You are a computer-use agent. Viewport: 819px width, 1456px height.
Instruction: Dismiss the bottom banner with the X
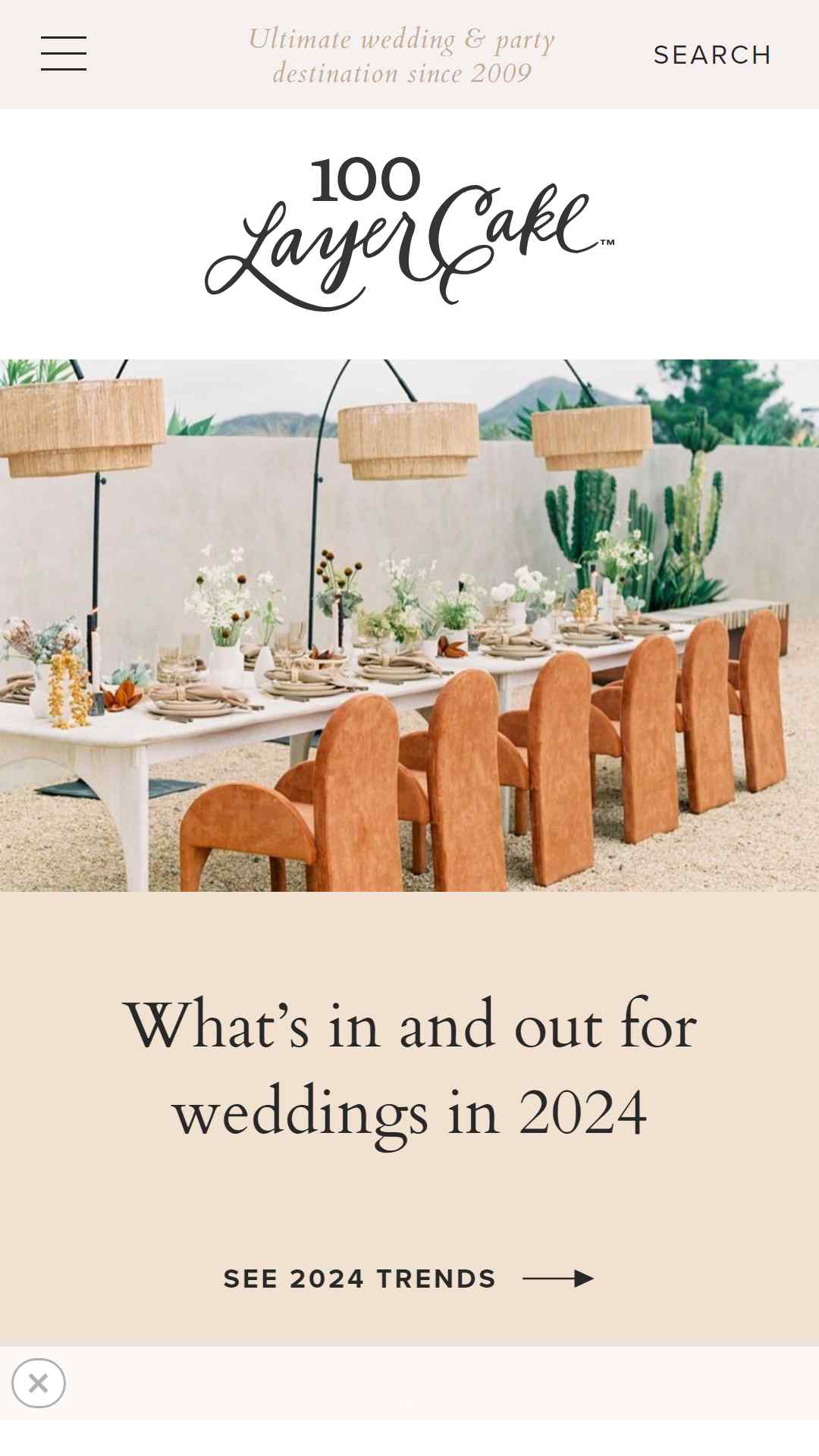(39, 1383)
